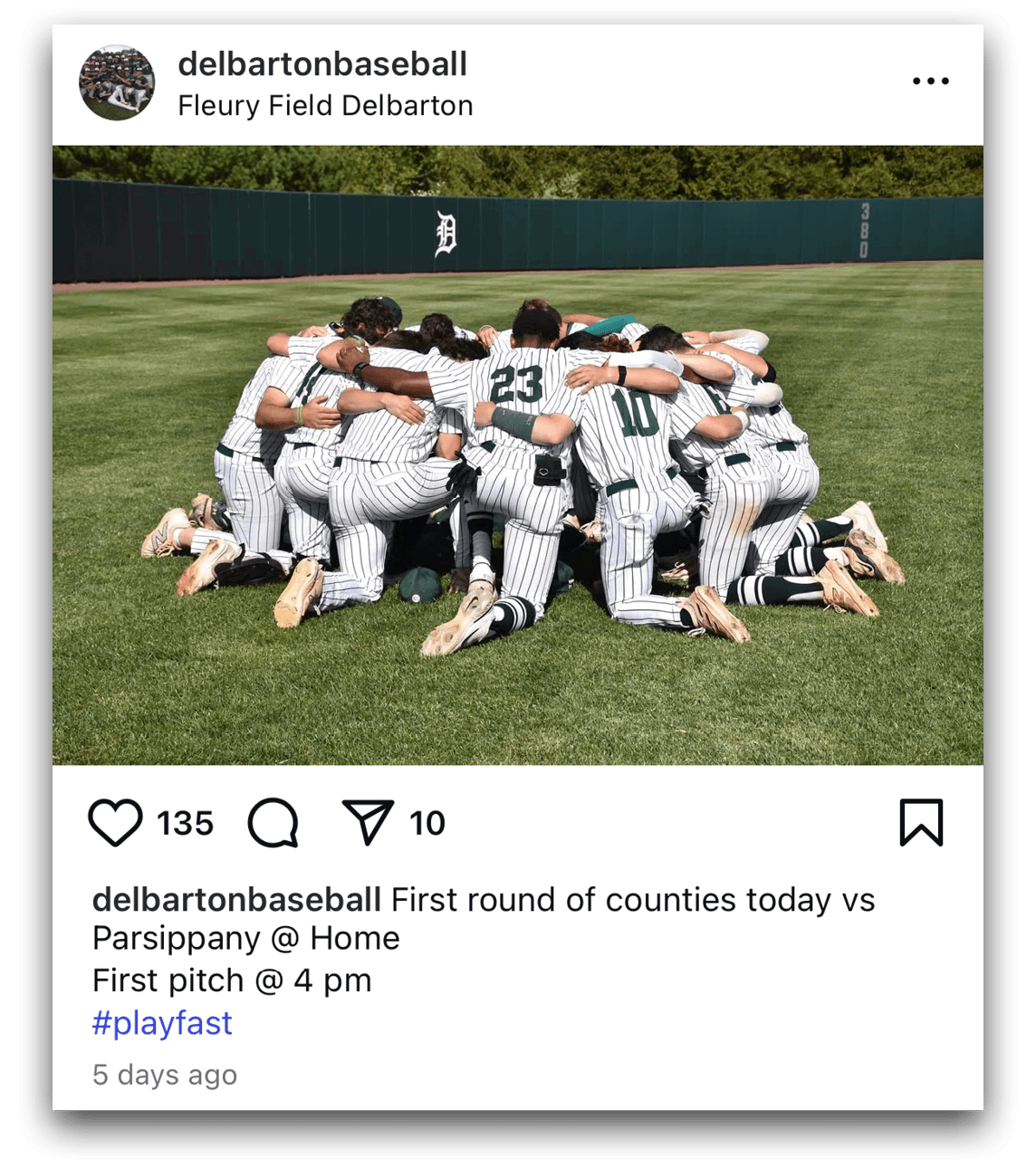Open delbartonbaseball username in the header
Screen dimensions: 1036x1167
[x=322, y=64]
